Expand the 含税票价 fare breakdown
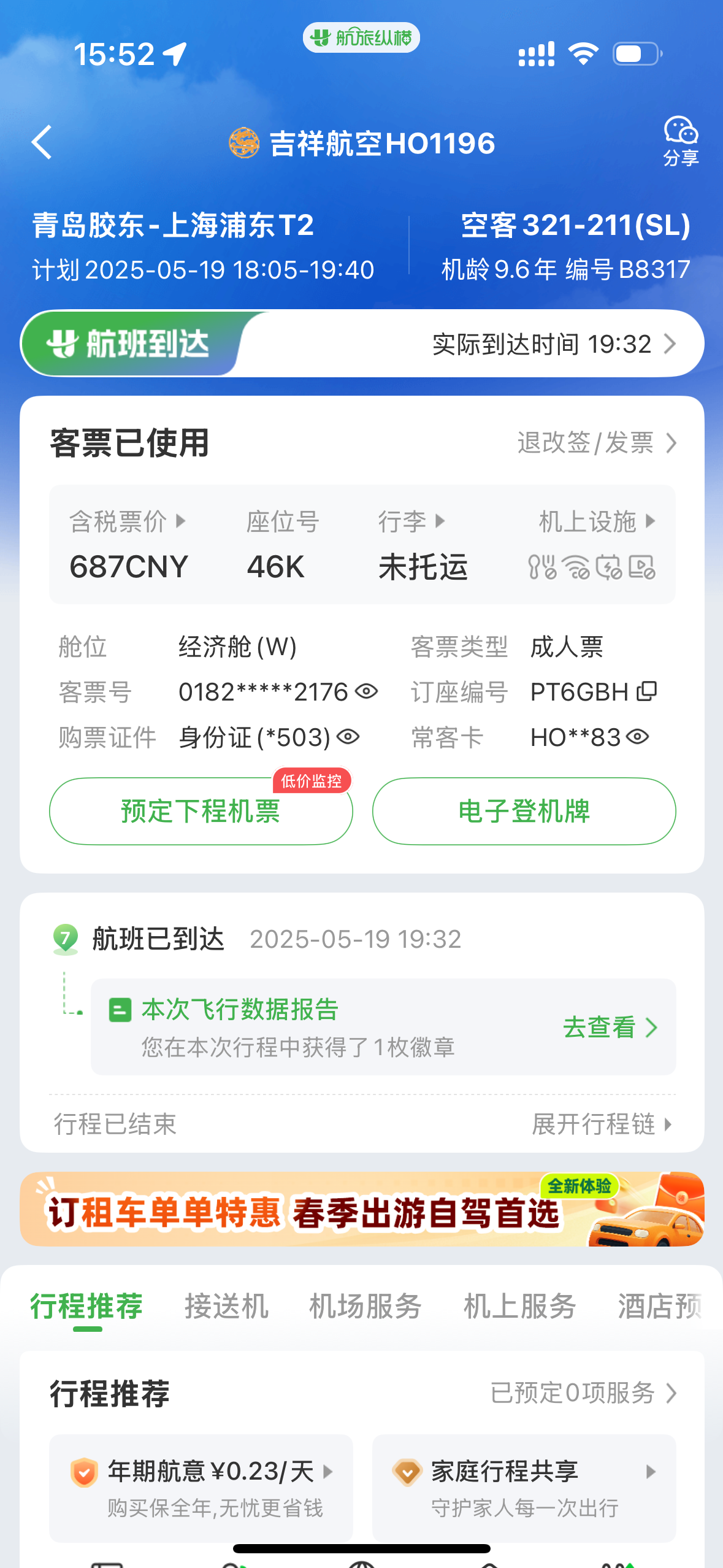Image resolution: width=723 pixels, height=1568 pixels. coord(128,522)
